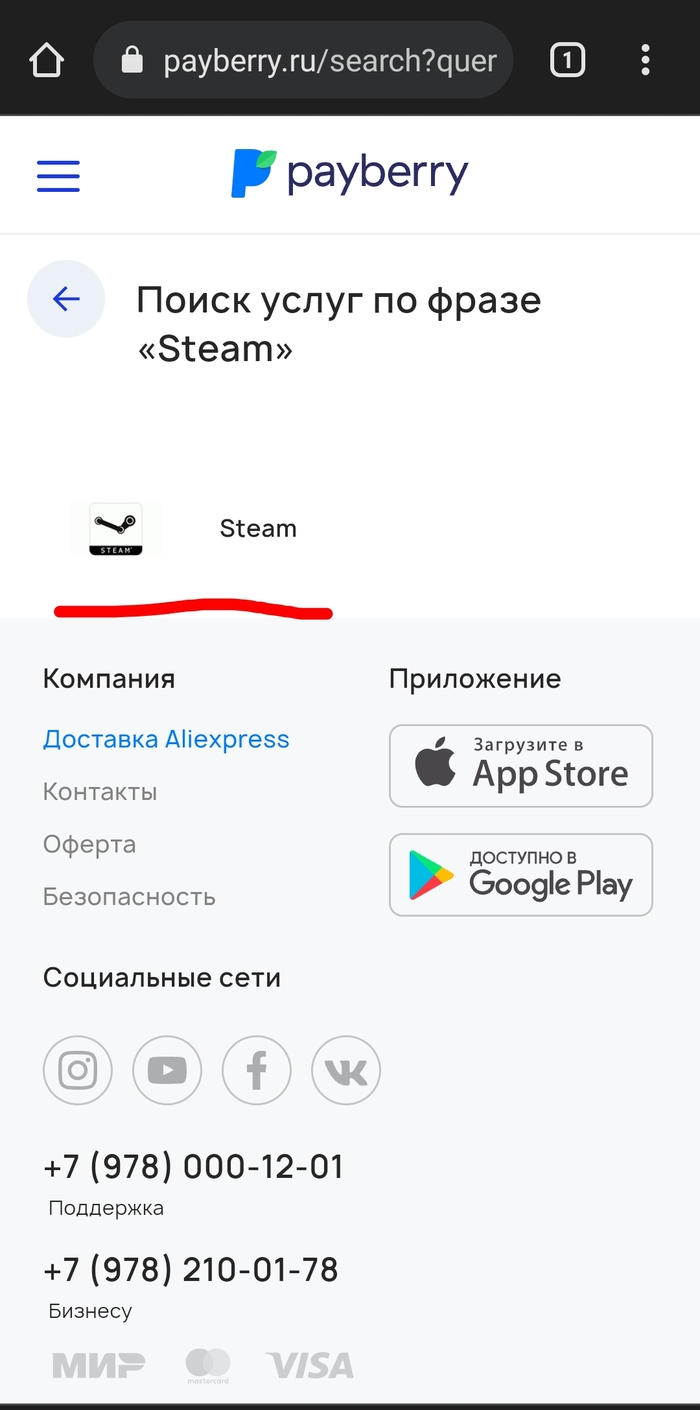Open the VK social page
700x1410 pixels.
346,1071
